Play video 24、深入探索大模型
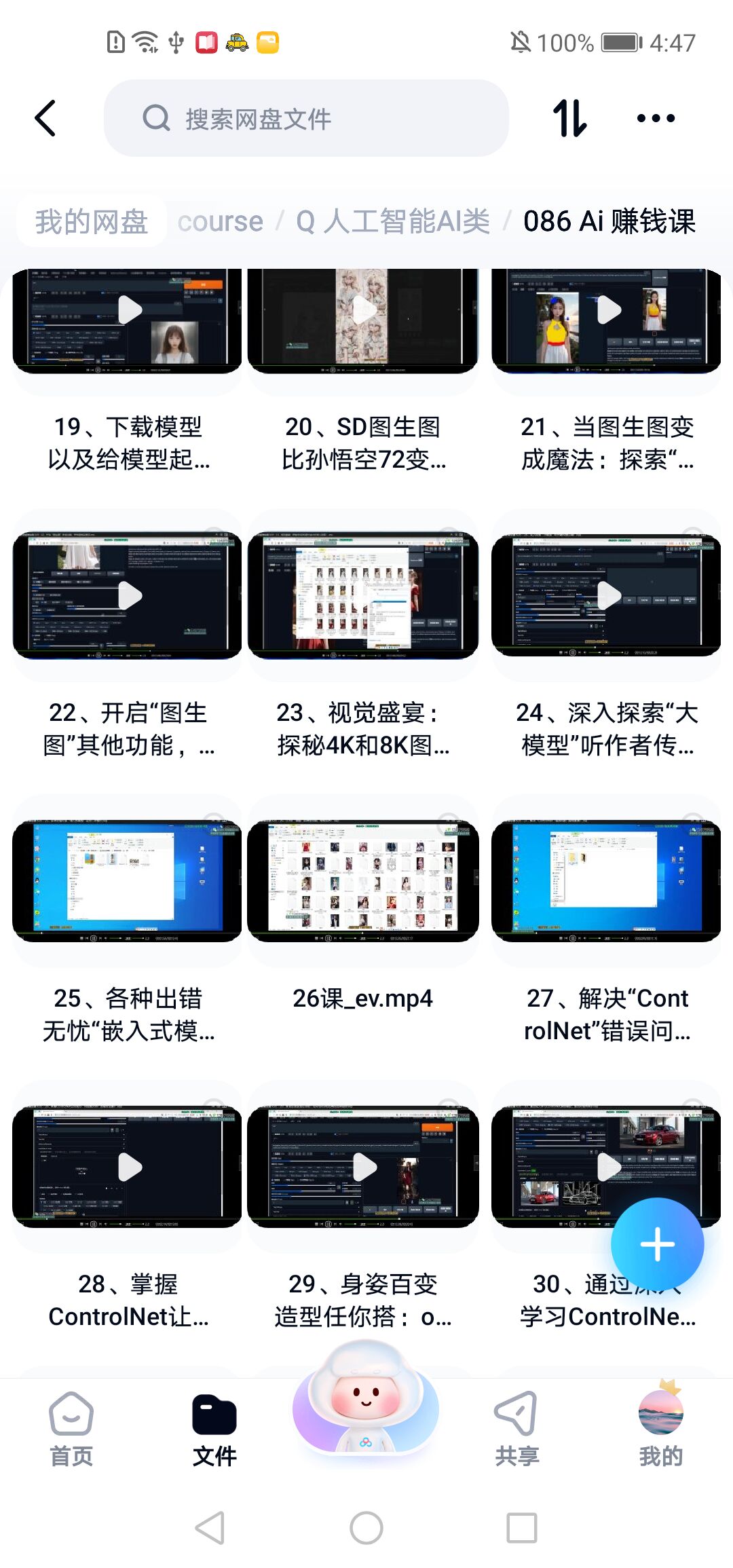 point(607,596)
